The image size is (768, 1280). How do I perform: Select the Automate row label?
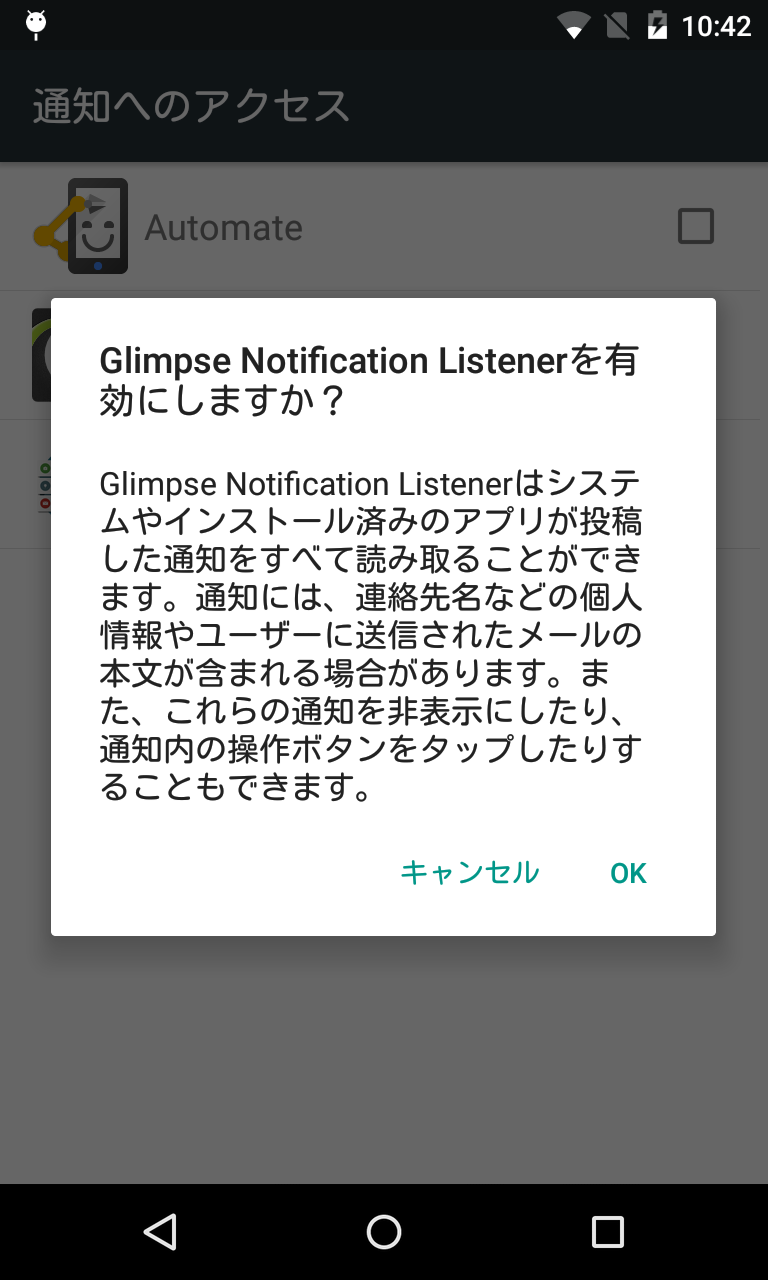(x=223, y=226)
